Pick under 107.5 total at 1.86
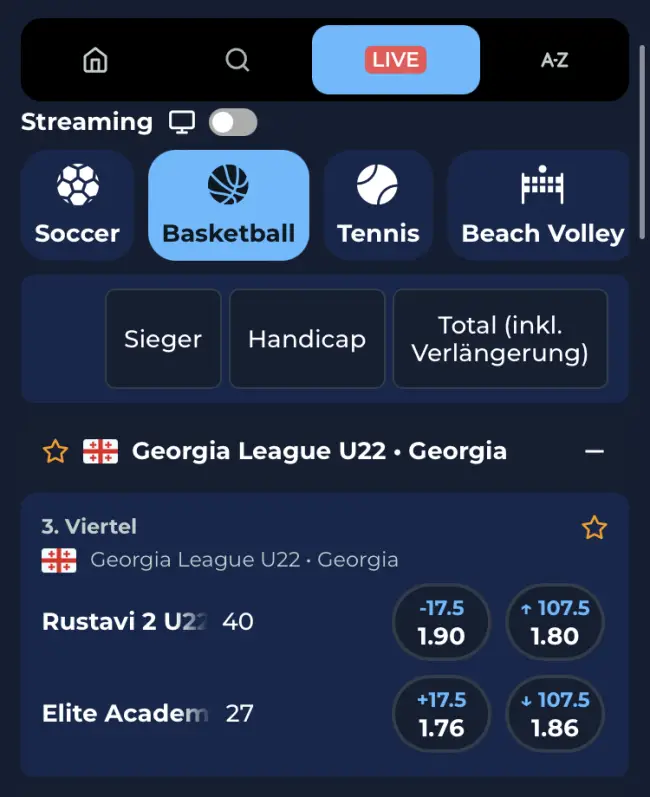This screenshot has width=650, height=797. (556, 714)
